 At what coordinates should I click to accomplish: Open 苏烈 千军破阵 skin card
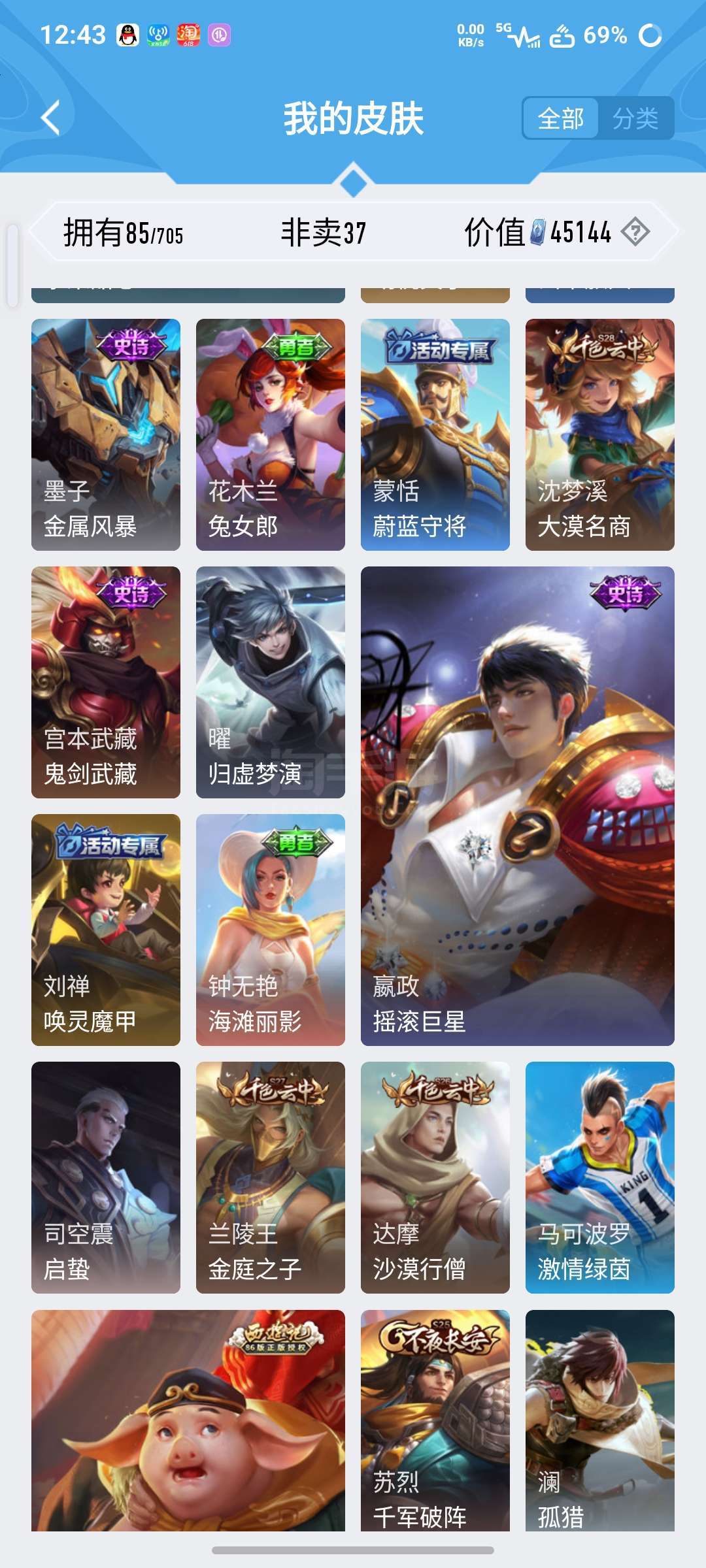click(435, 1420)
